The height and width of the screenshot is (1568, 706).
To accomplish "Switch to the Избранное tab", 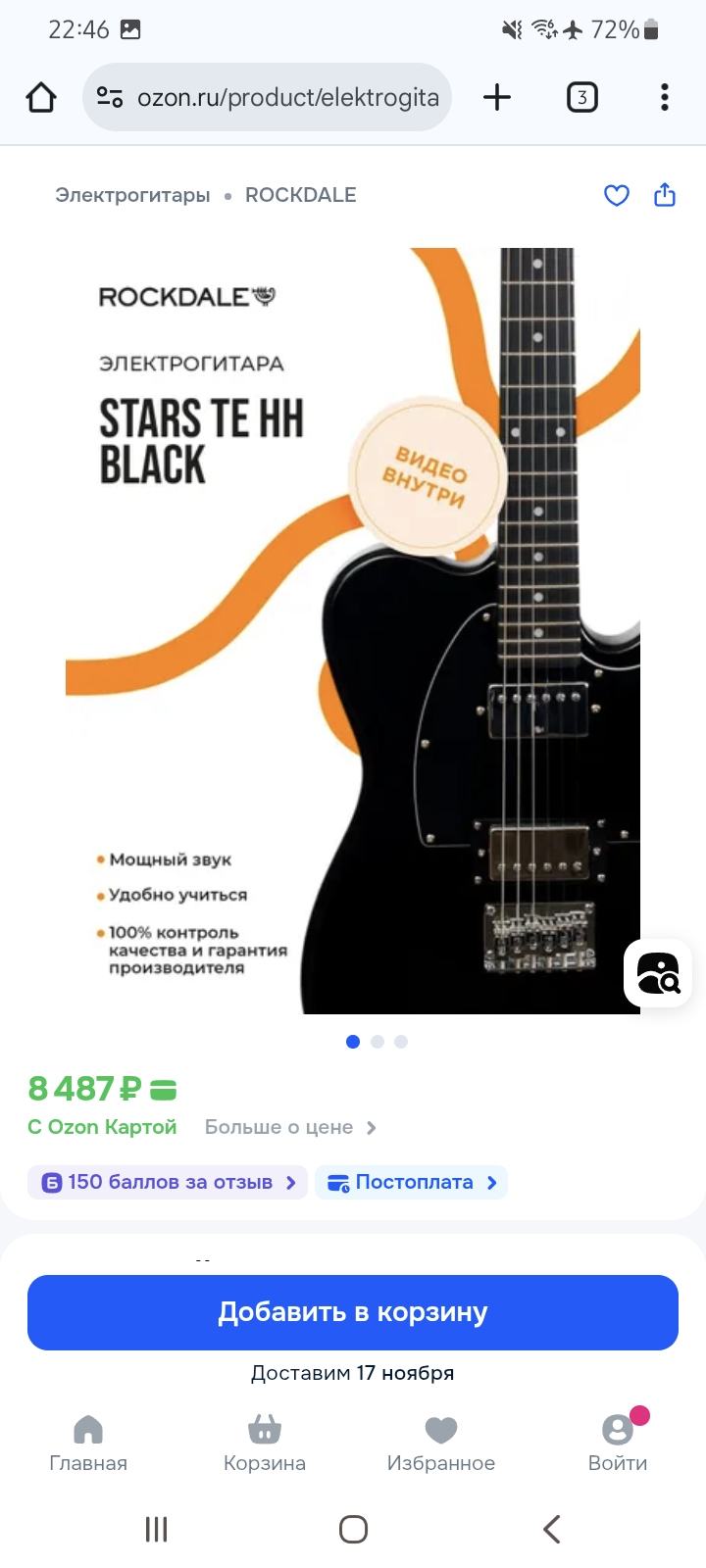I will click(441, 1444).
